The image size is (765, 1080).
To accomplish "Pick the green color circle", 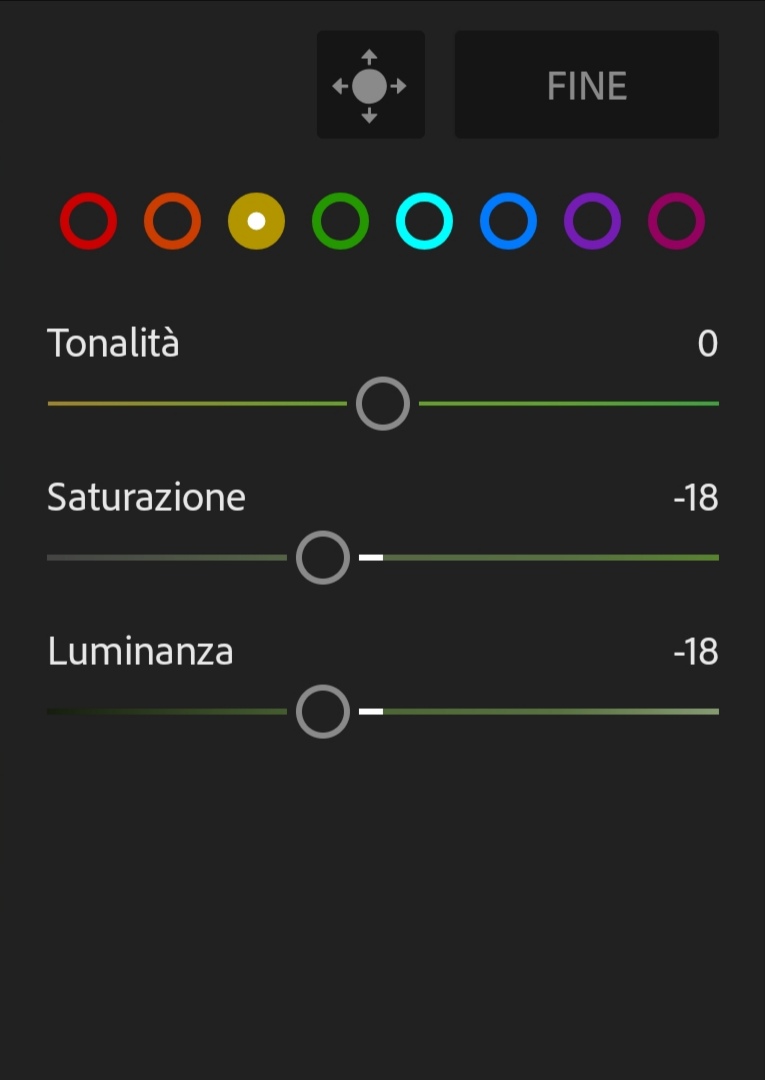I will tap(340, 221).
